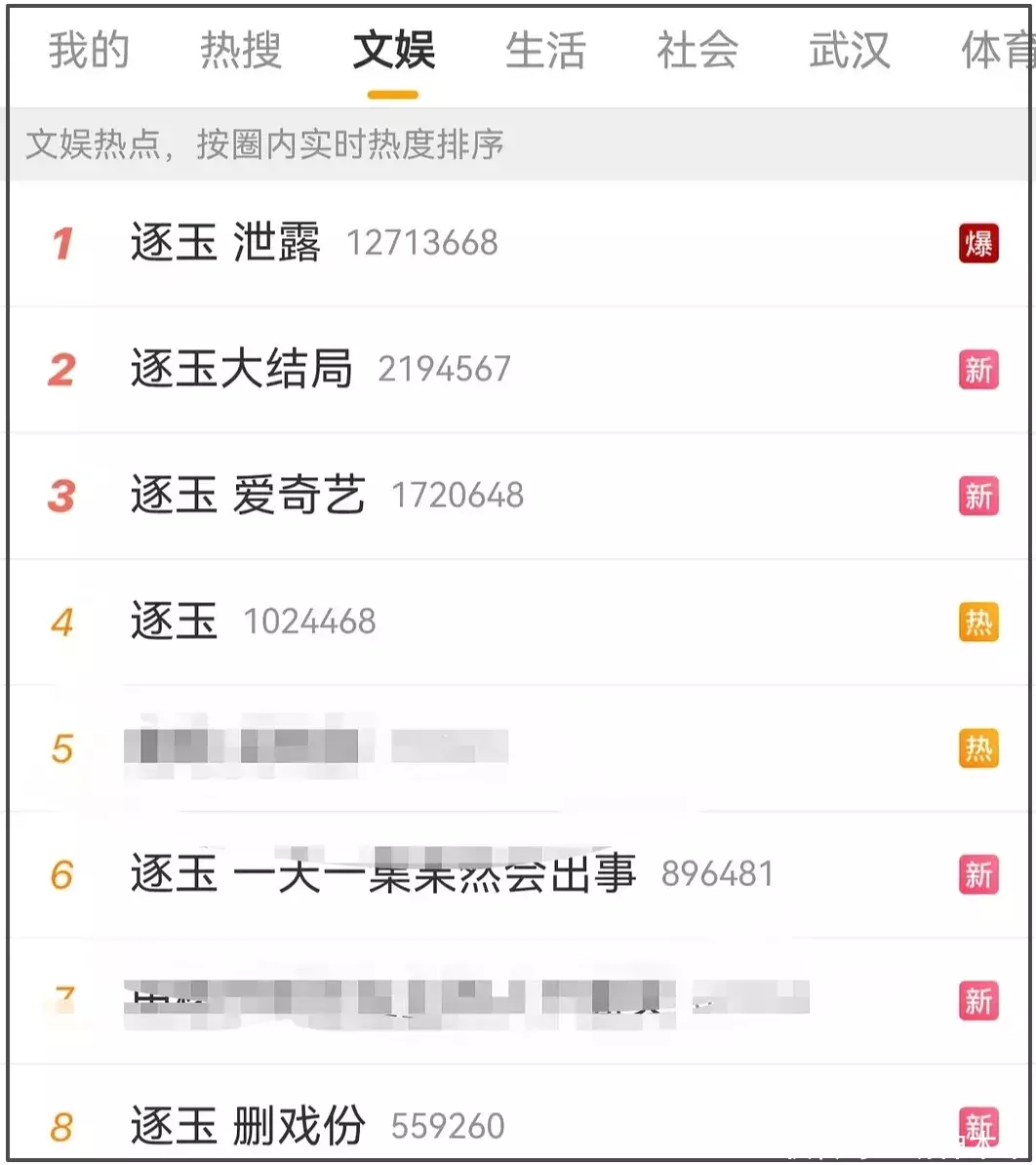Switch to the 我的 tab
This screenshot has width=1036, height=1165.
point(89,51)
